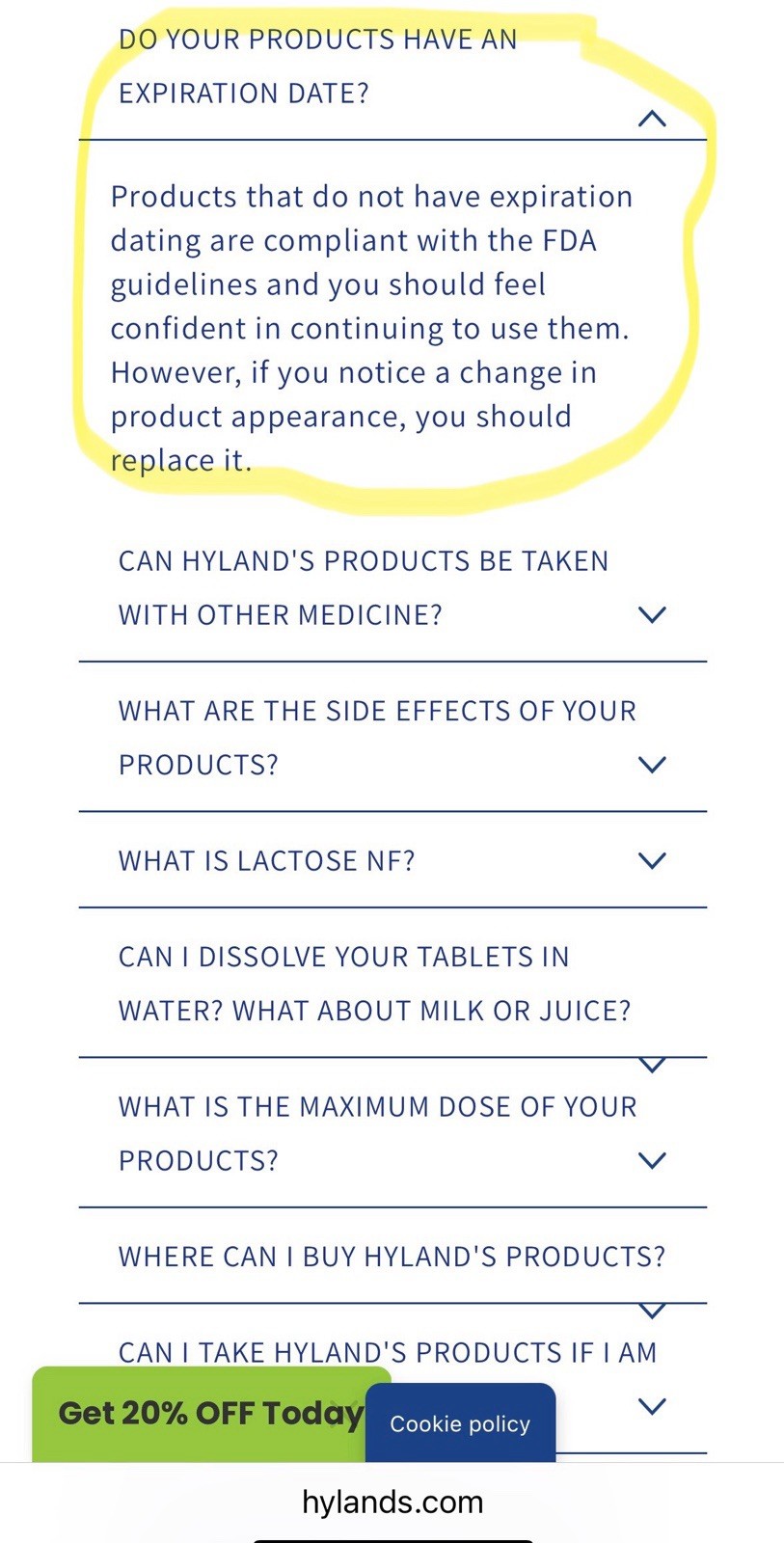Image resolution: width=784 pixels, height=1543 pixels.
Task: Collapse the expiration date question
Action: pyautogui.click(x=652, y=119)
